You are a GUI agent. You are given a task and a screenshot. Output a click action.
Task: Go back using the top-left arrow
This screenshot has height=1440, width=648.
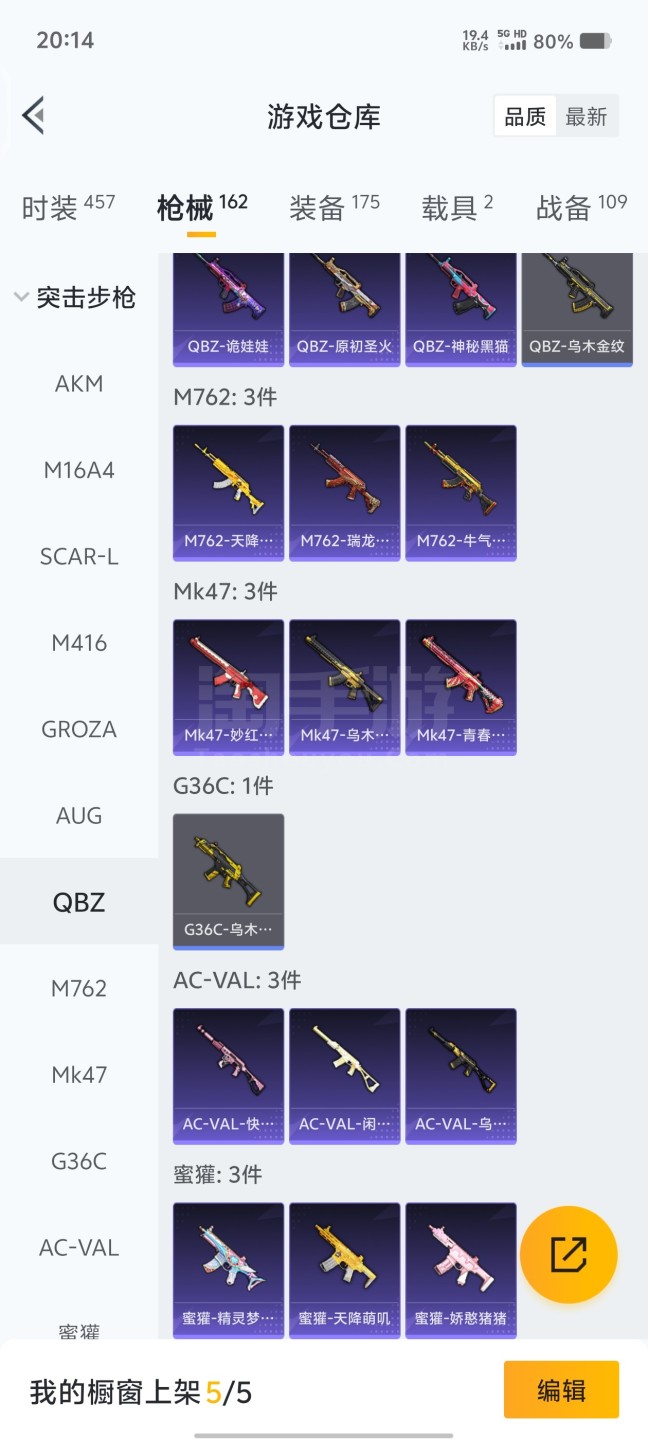(x=34, y=116)
